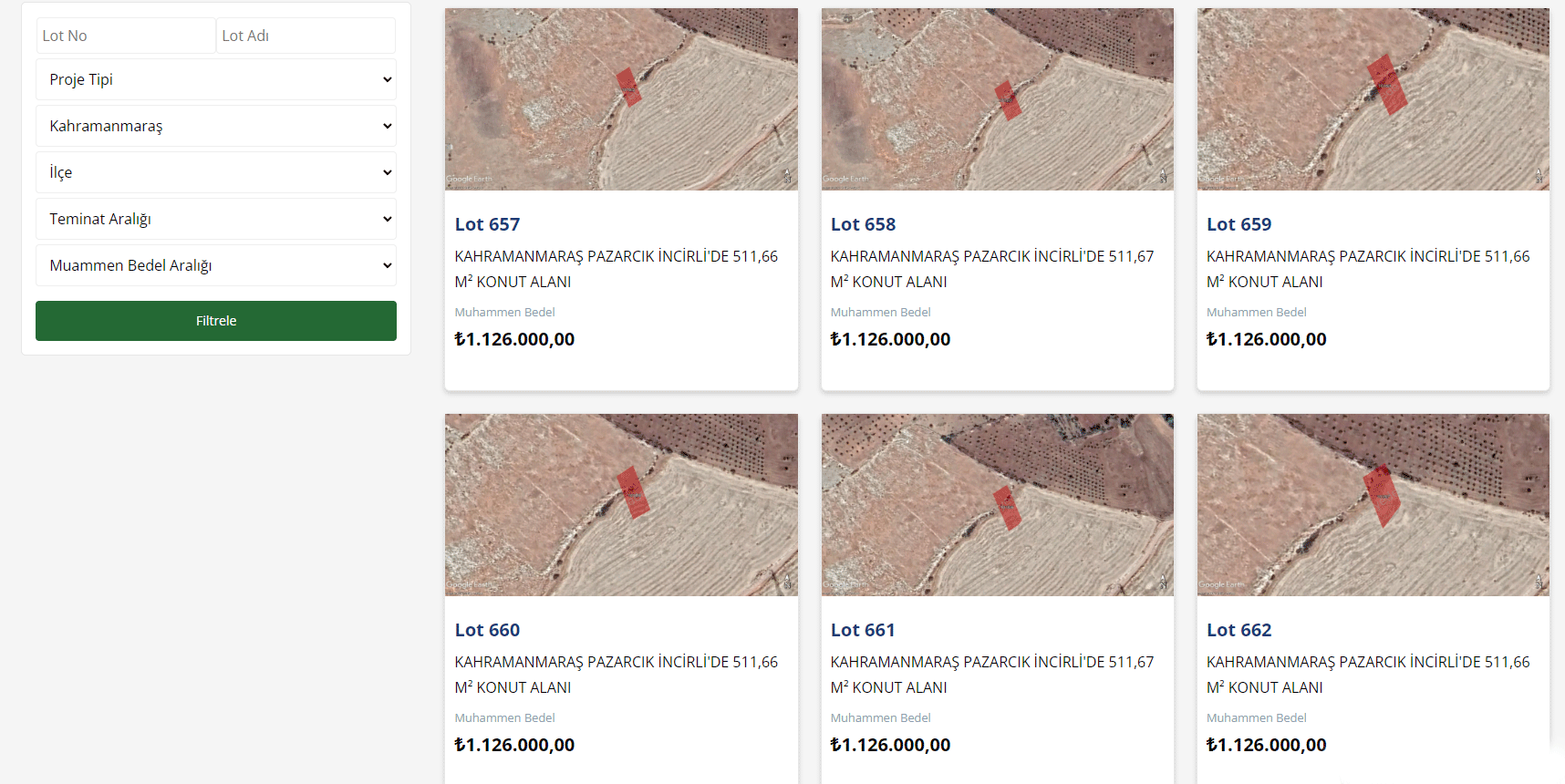Open the Kahramanmaraş city dropdown
The height and width of the screenshot is (784, 1565).
[x=216, y=126]
